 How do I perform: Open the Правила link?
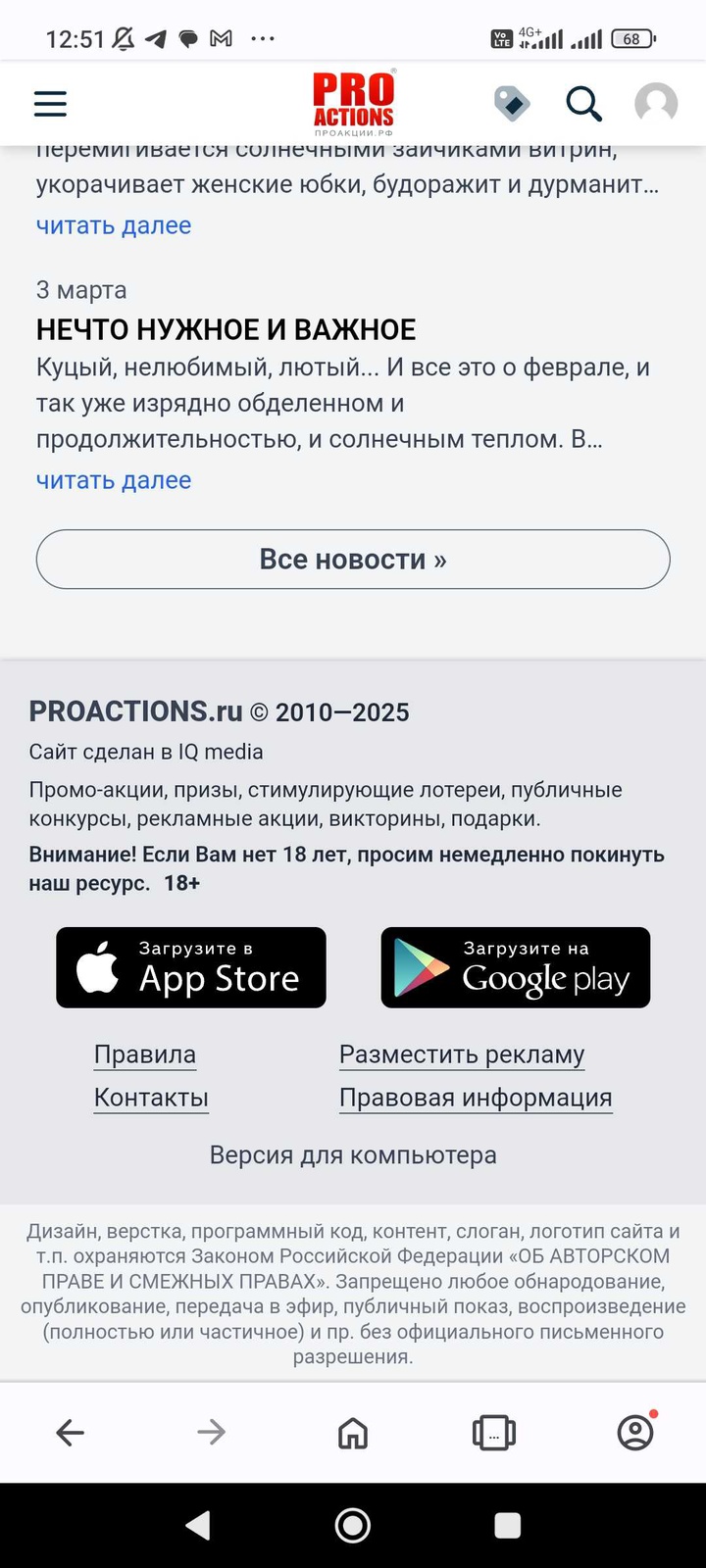145,1054
